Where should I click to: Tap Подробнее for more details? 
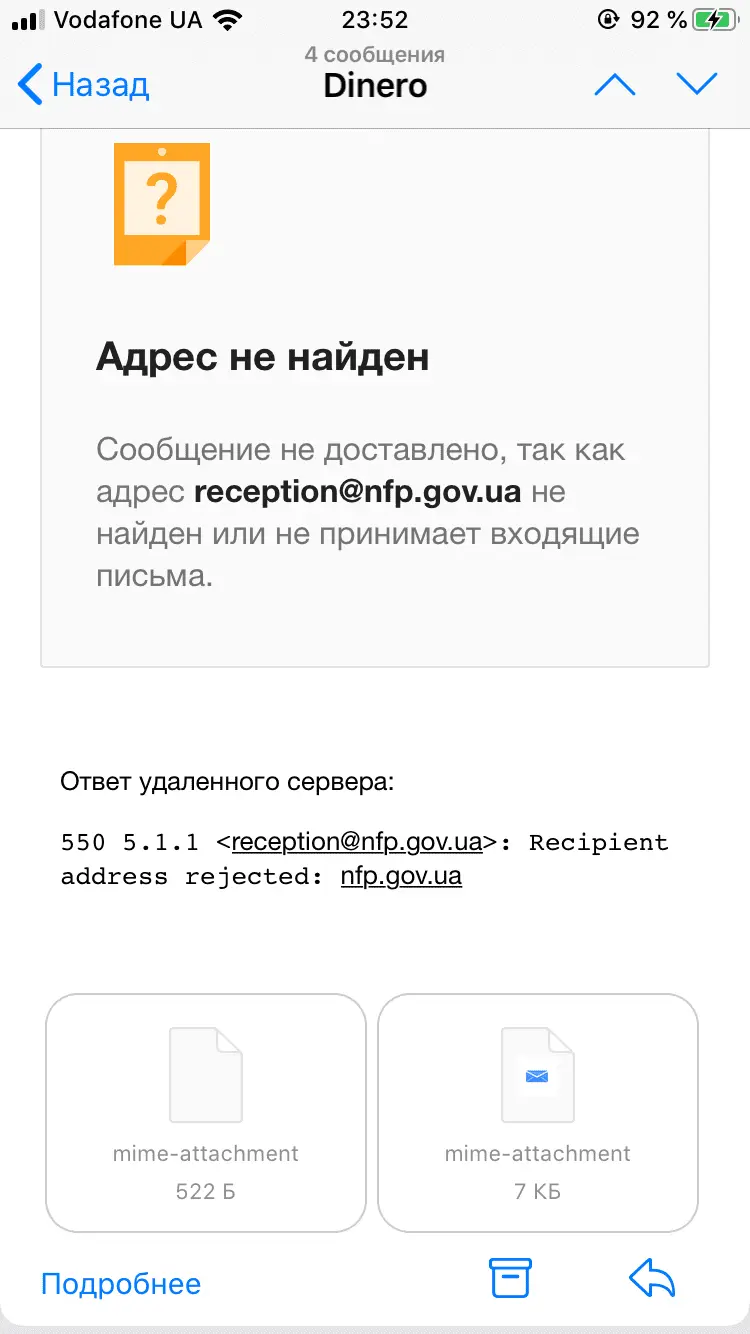[121, 1283]
